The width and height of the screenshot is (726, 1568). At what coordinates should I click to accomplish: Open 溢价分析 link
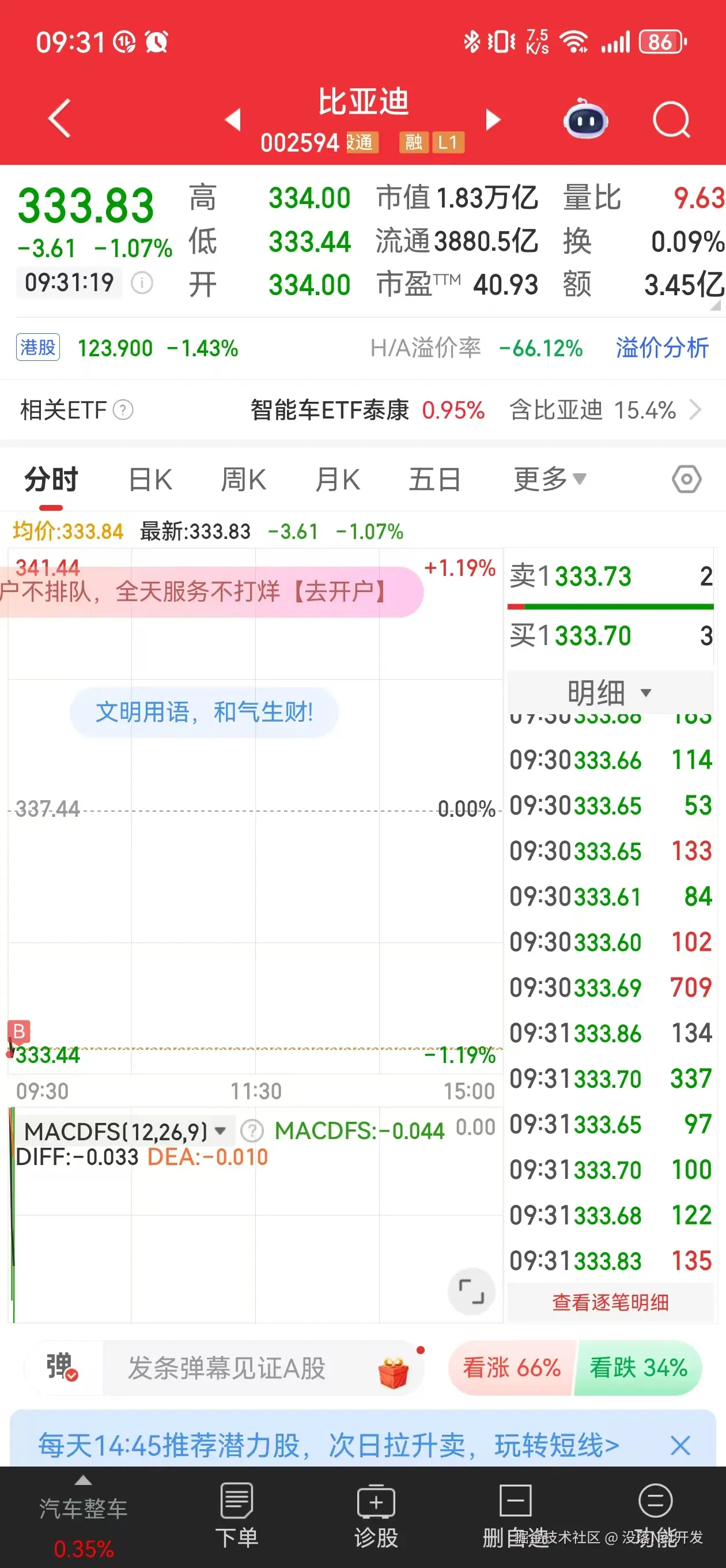[661, 348]
